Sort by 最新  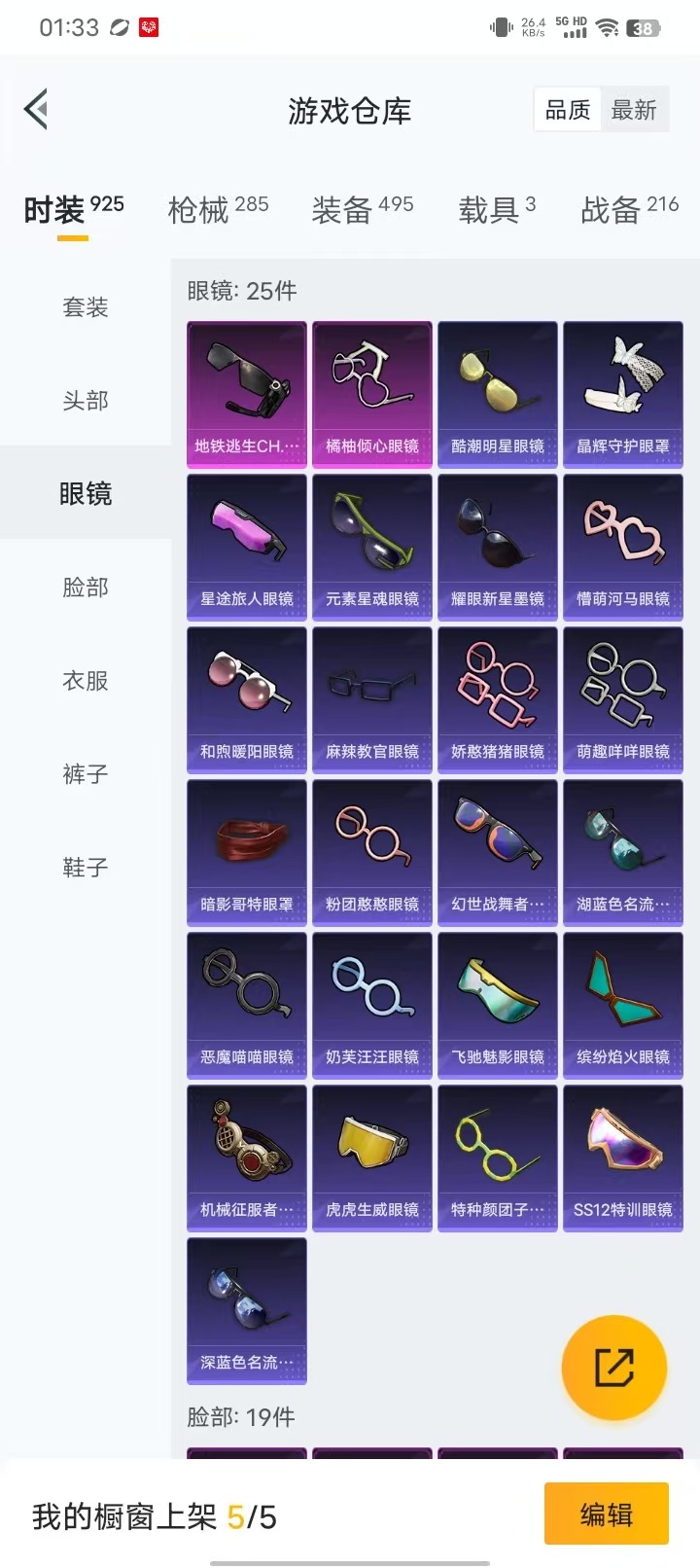click(x=634, y=111)
